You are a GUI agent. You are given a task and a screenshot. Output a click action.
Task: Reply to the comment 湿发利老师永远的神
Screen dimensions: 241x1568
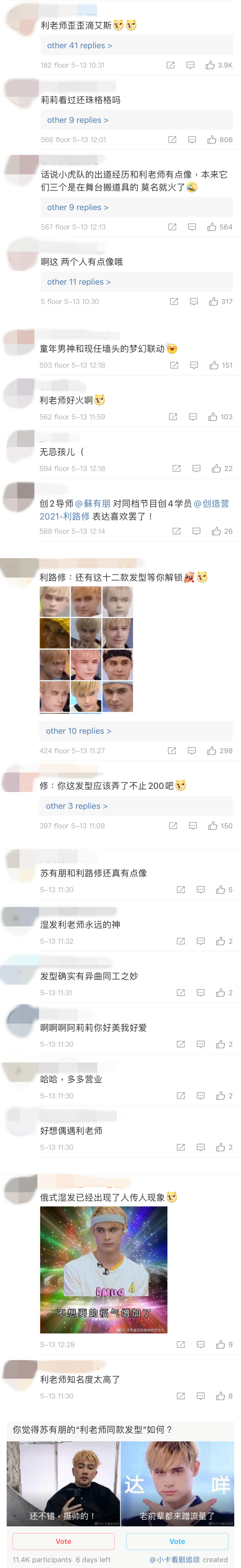200,941
